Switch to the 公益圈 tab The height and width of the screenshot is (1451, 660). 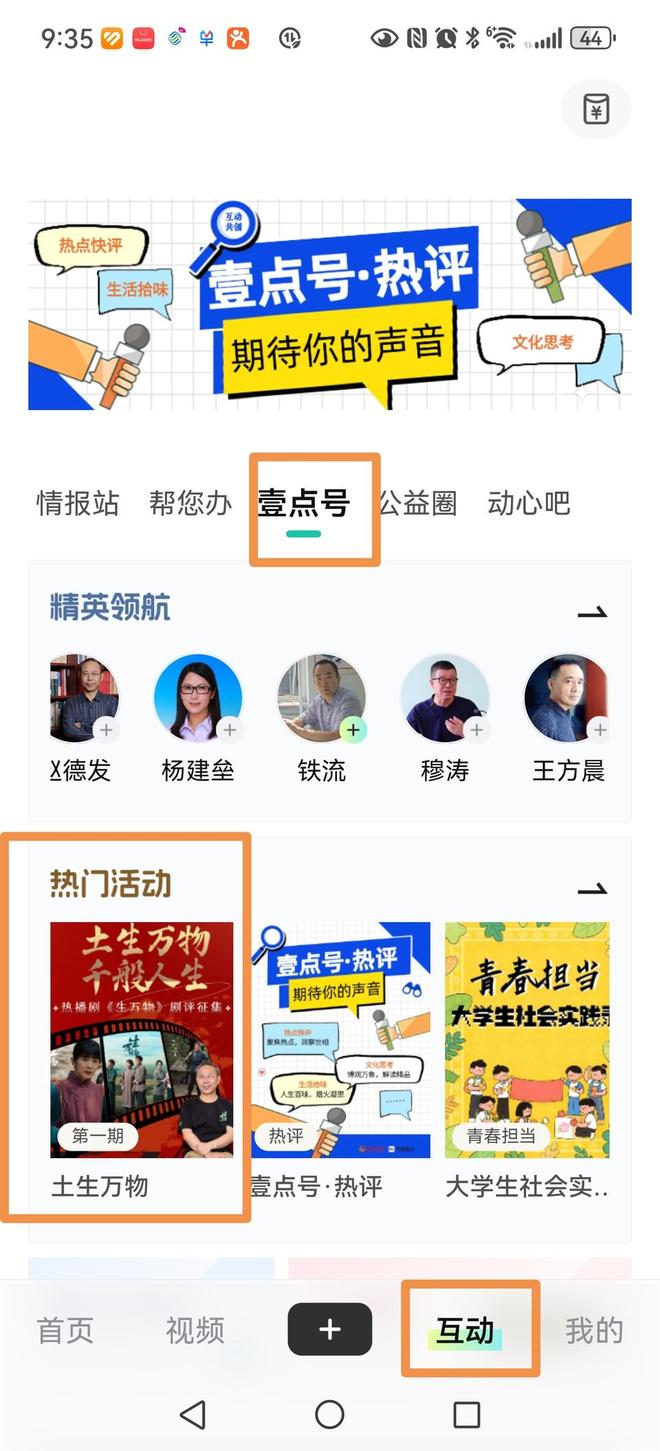418,503
